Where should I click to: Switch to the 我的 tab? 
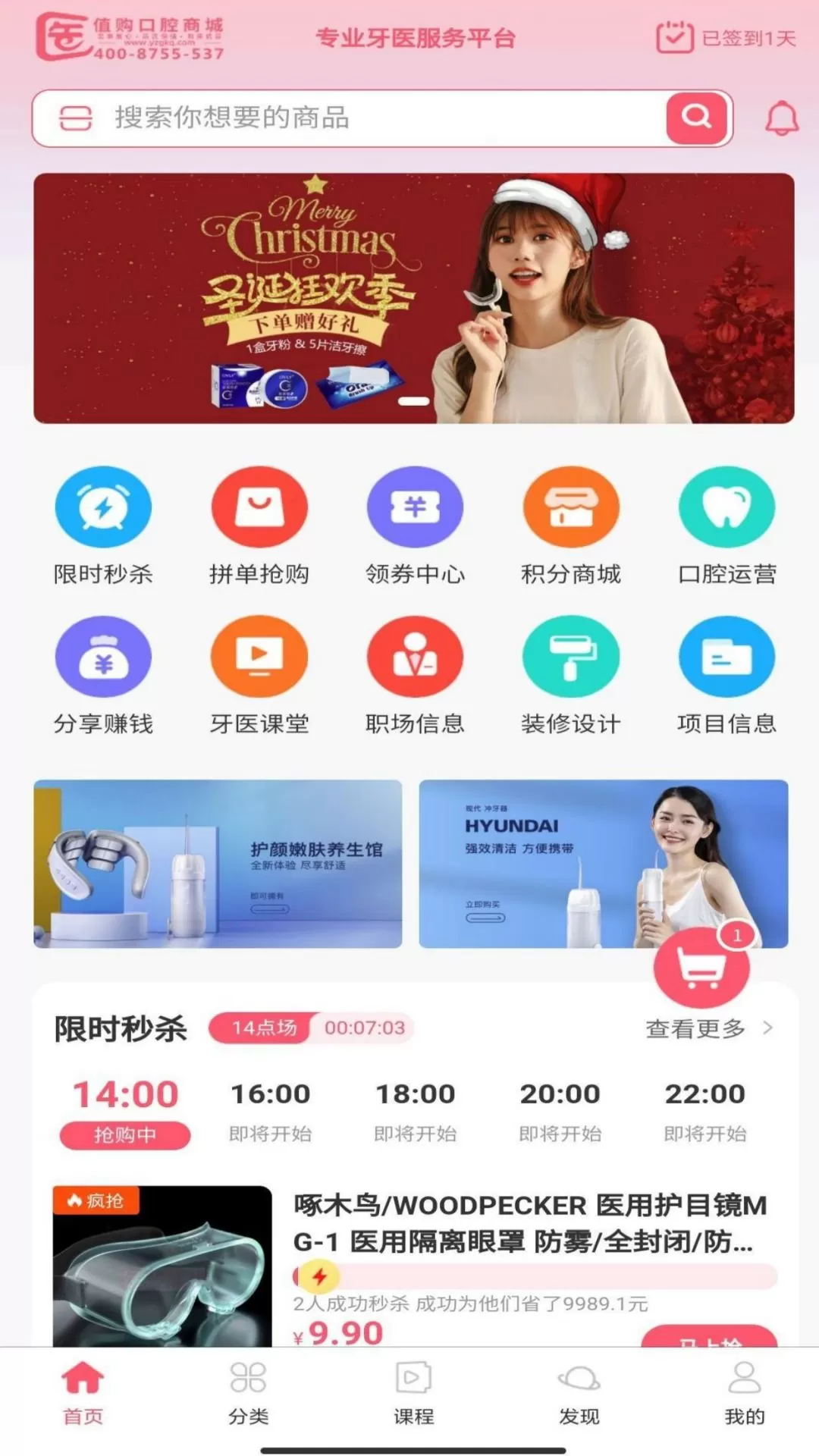(744, 1394)
